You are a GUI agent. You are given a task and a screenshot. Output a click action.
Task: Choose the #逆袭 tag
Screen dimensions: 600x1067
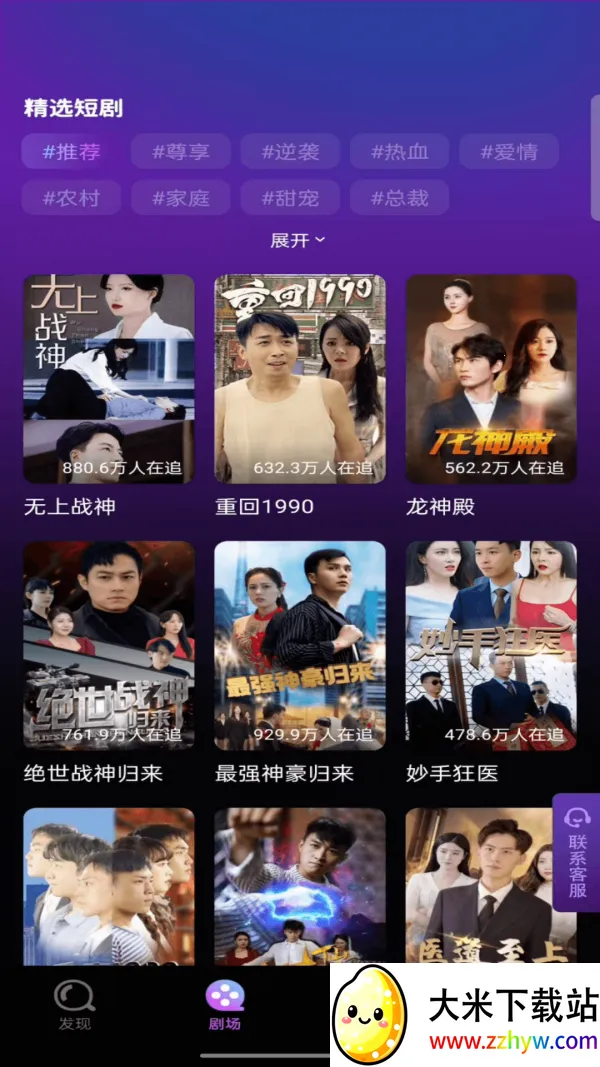point(290,152)
